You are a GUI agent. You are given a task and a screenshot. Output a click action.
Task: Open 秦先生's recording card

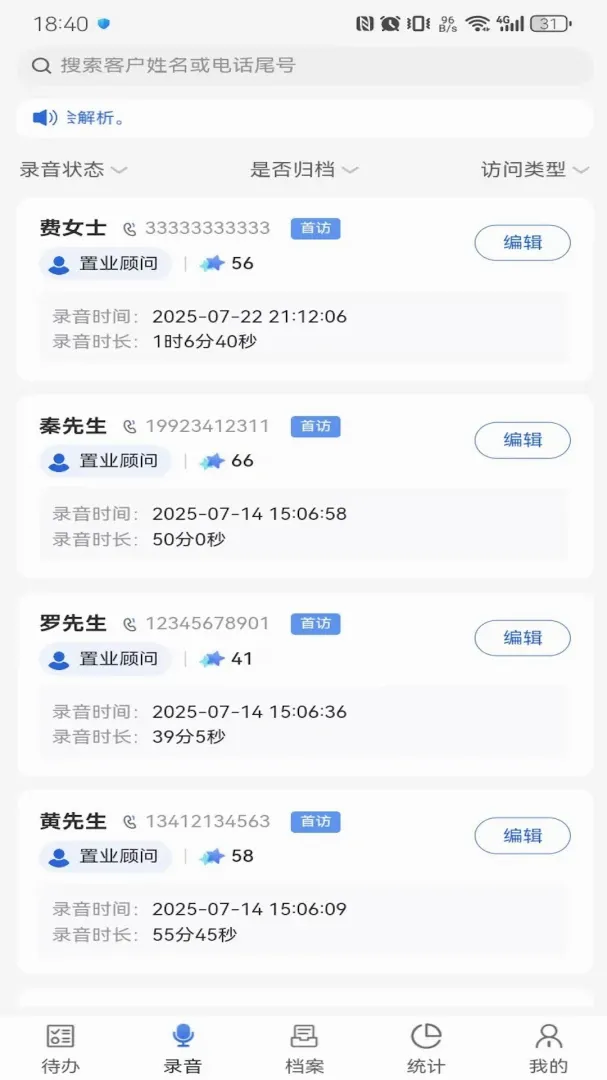tap(305, 486)
